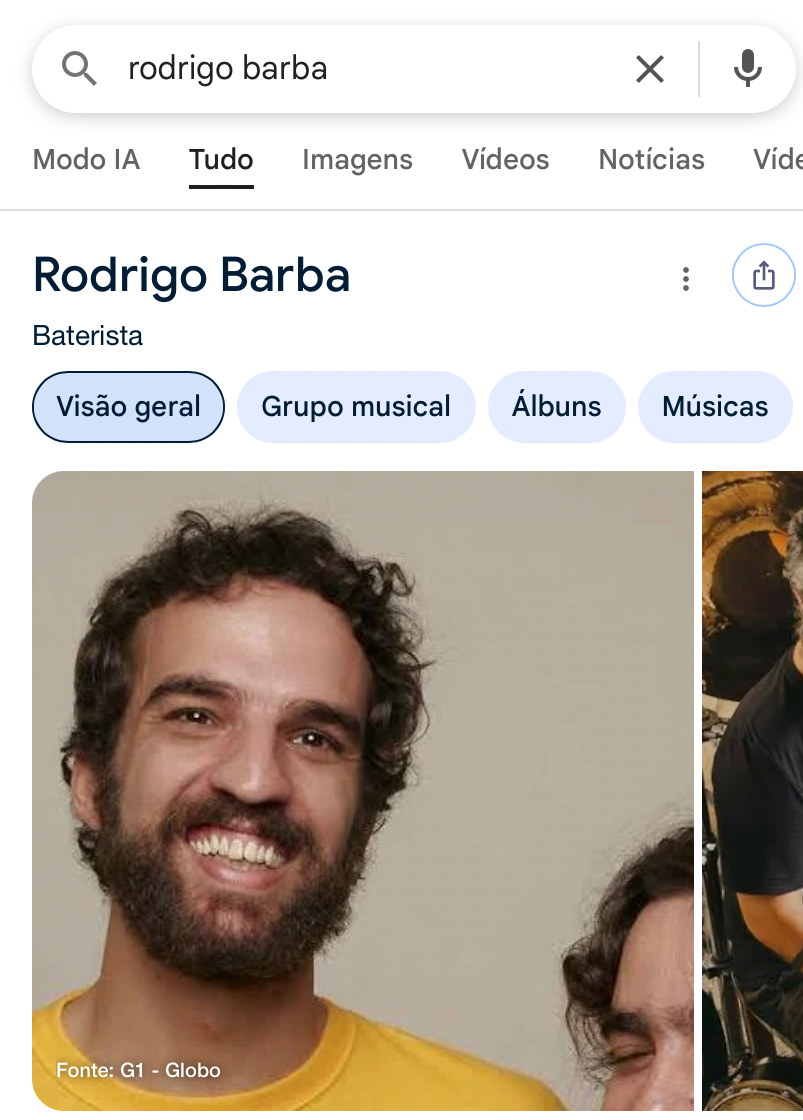Select the Visão geral chip
The height and width of the screenshot is (1120, 803).
click(x=128, y=407)
